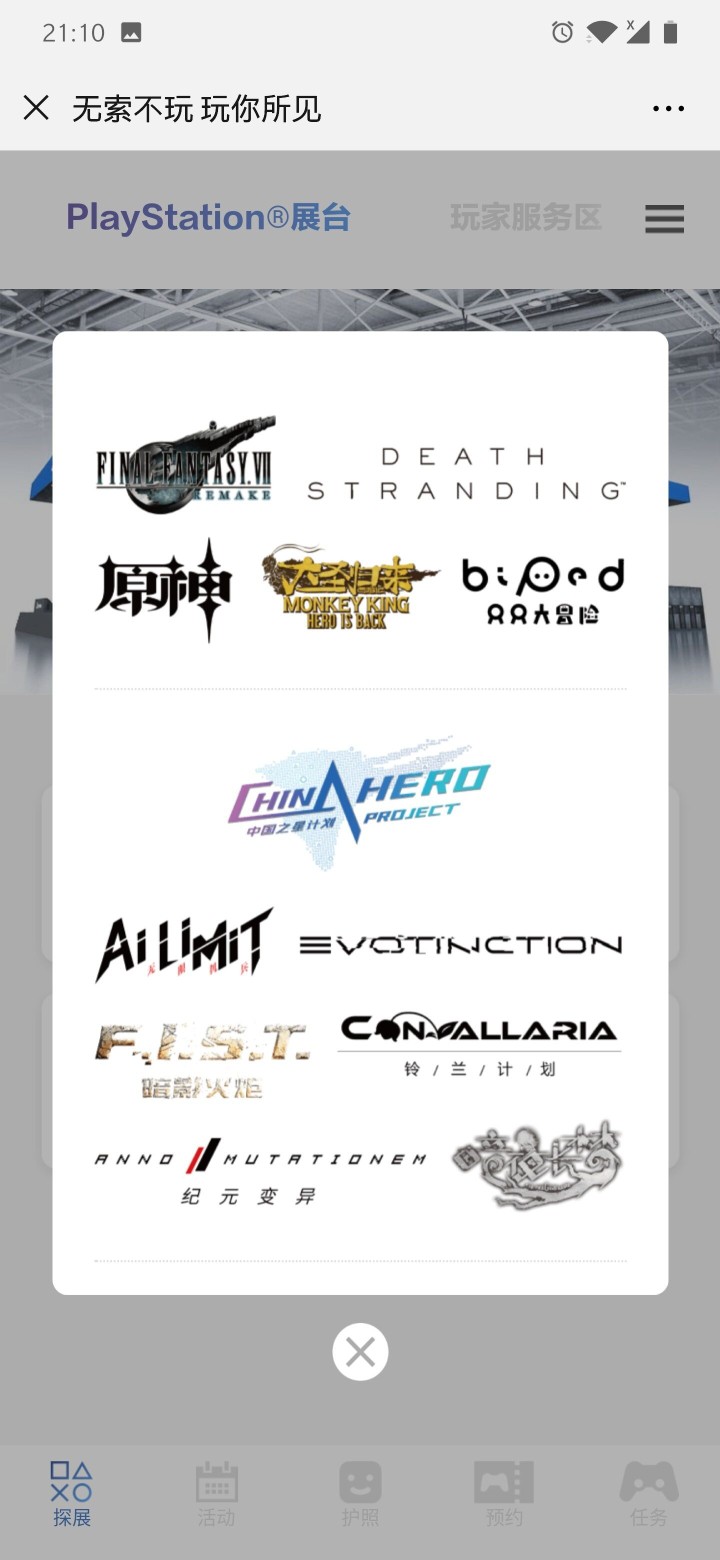Go to the 活动 tab
720x1560 pixels.
216,1493
